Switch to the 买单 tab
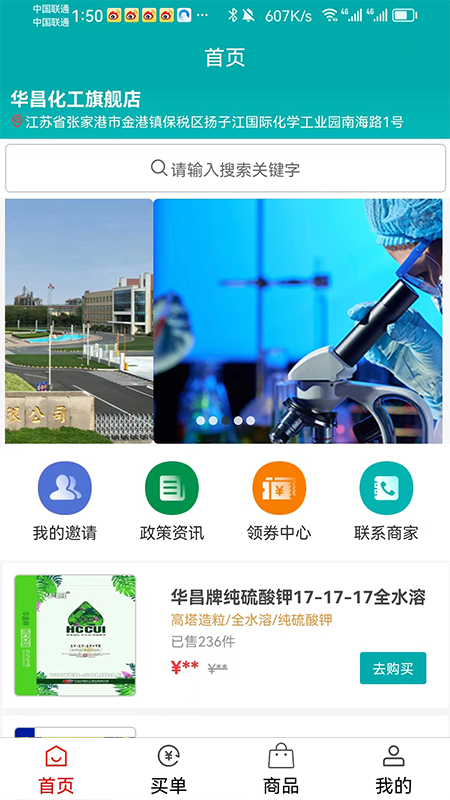Viewport: 450px width, 800px height. coord(169,769)
